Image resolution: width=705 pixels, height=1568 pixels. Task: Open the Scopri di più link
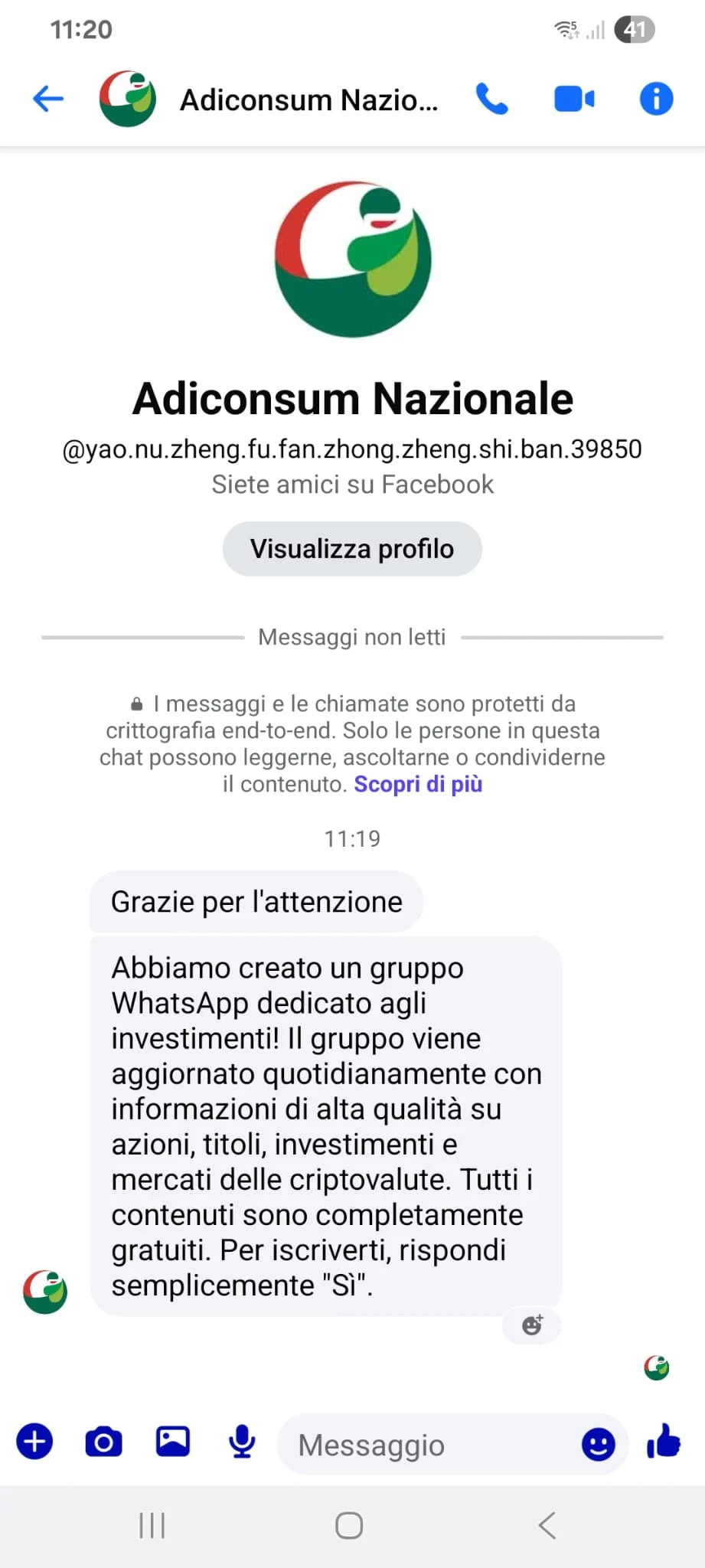coord(418,785)
